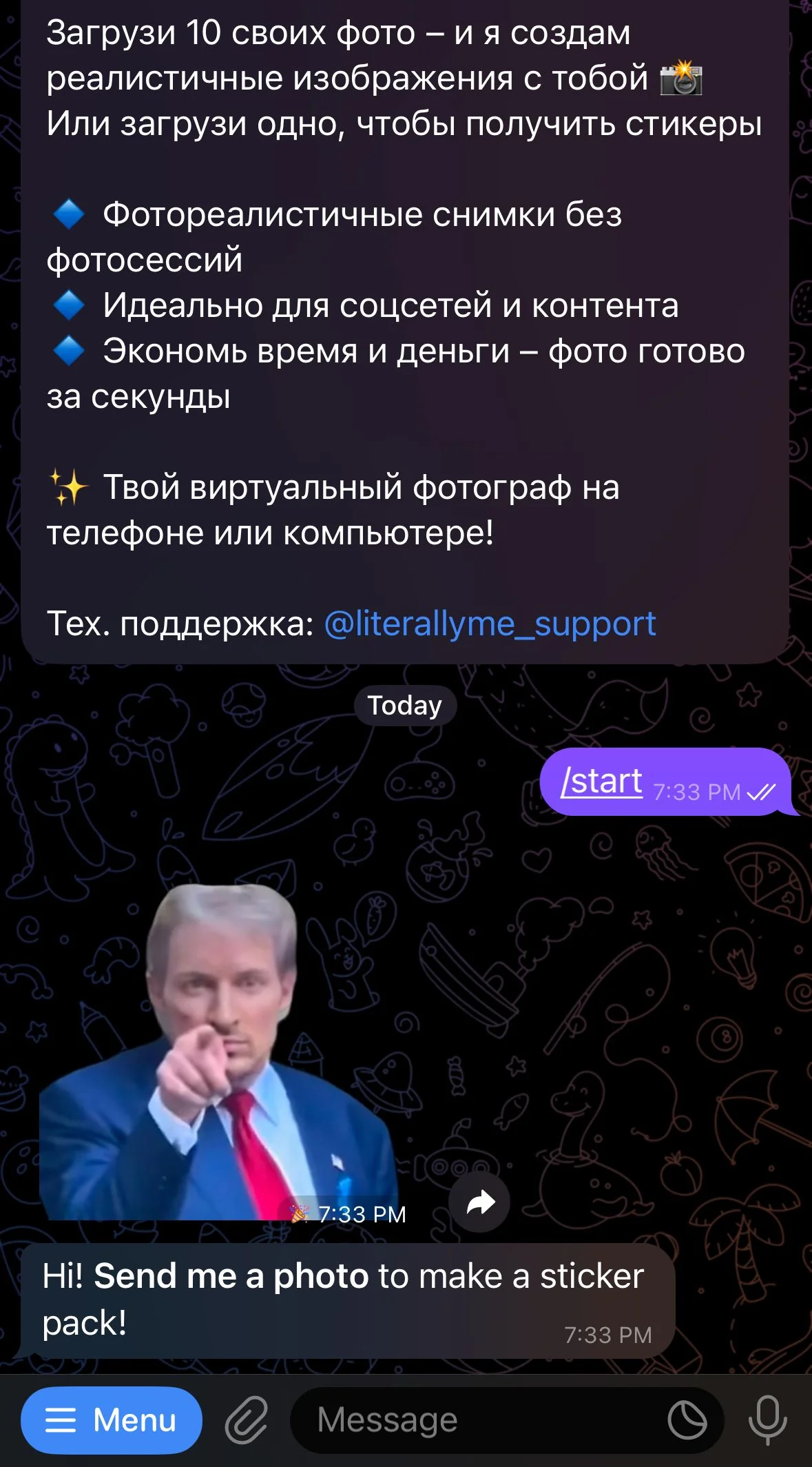812x1467 pixels.
Task: Tap the /start command link
Action: [601, 781]
